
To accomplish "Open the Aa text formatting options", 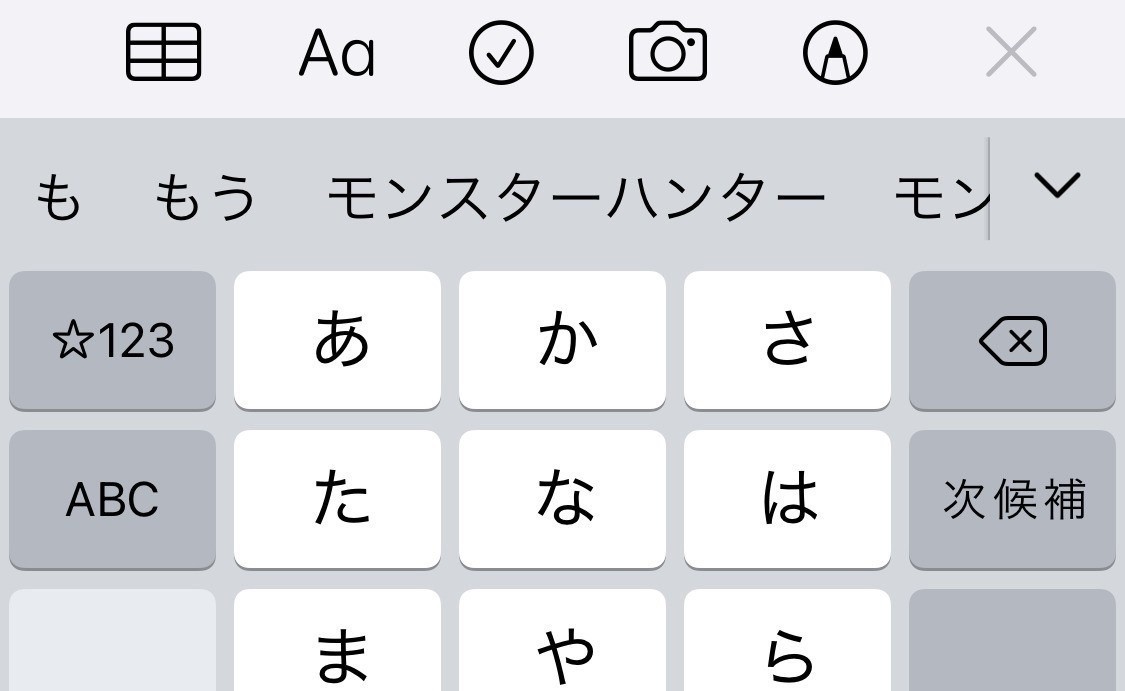I will 337,53.
